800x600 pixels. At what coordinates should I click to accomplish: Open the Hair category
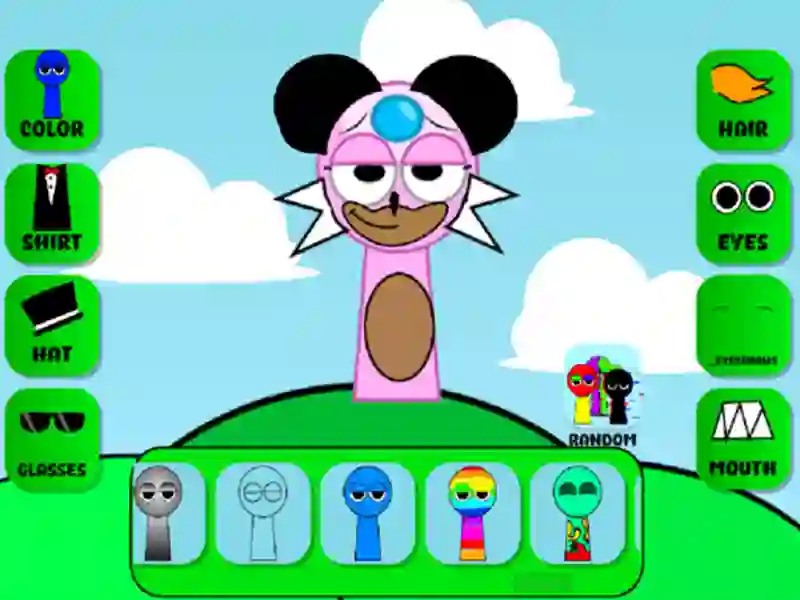743,99
